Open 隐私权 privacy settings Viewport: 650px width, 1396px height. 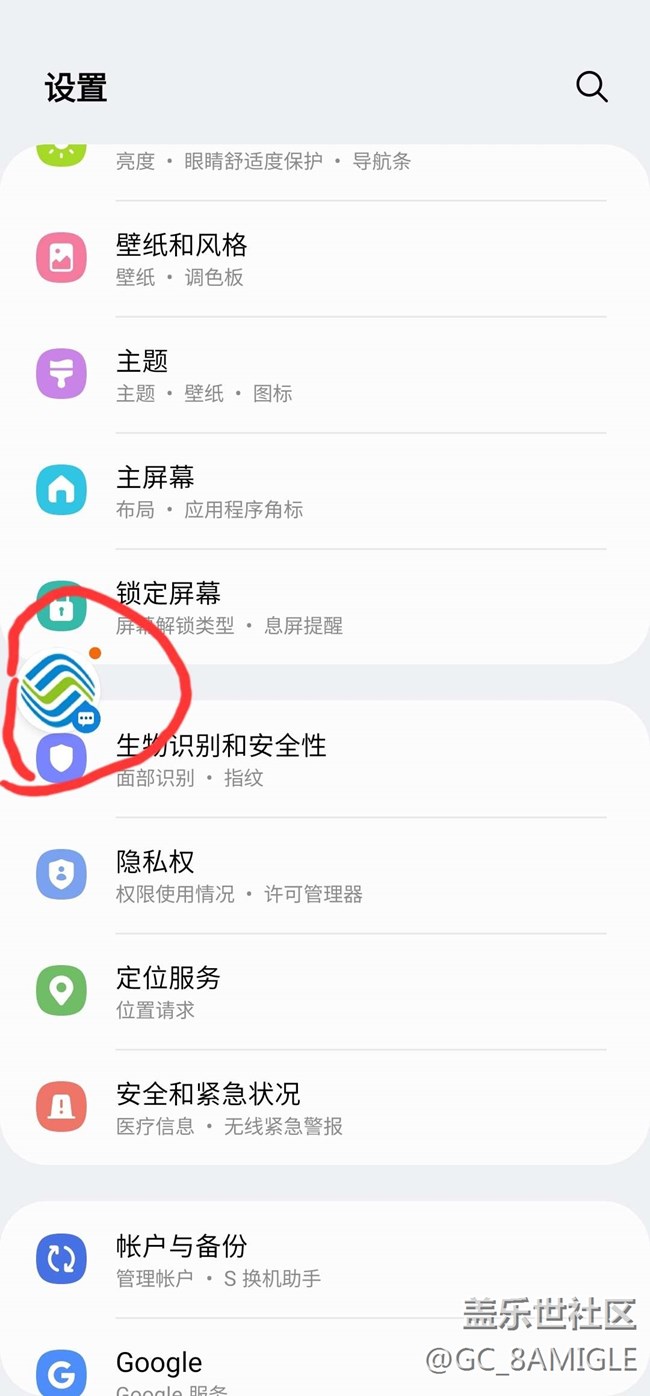(x=320, y=875)
